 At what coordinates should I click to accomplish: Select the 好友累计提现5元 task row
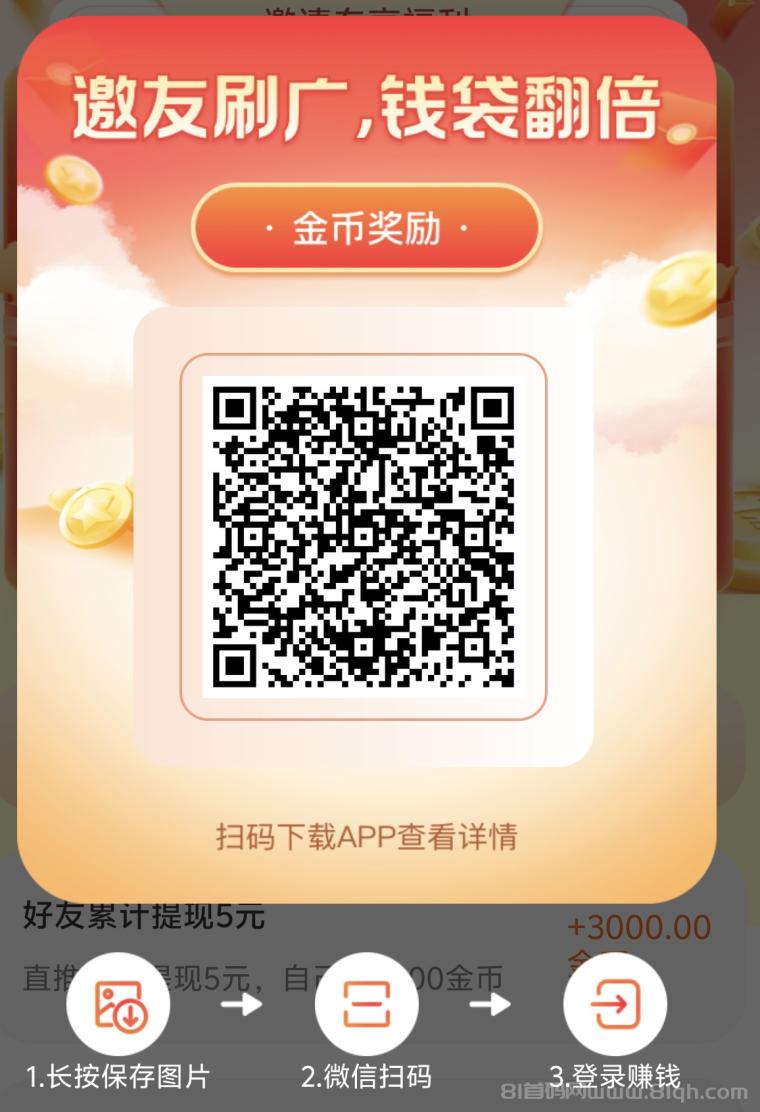(x=140, y=919)
